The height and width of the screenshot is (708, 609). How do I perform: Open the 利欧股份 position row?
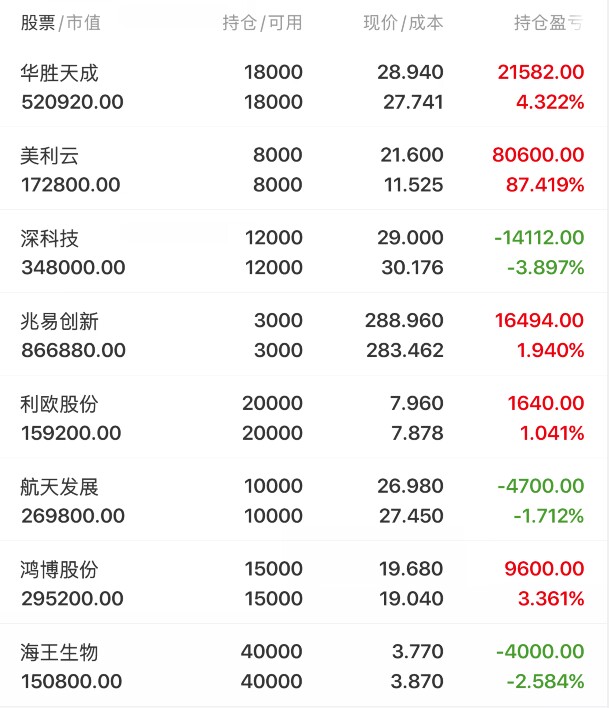click(x=303, y=417)
